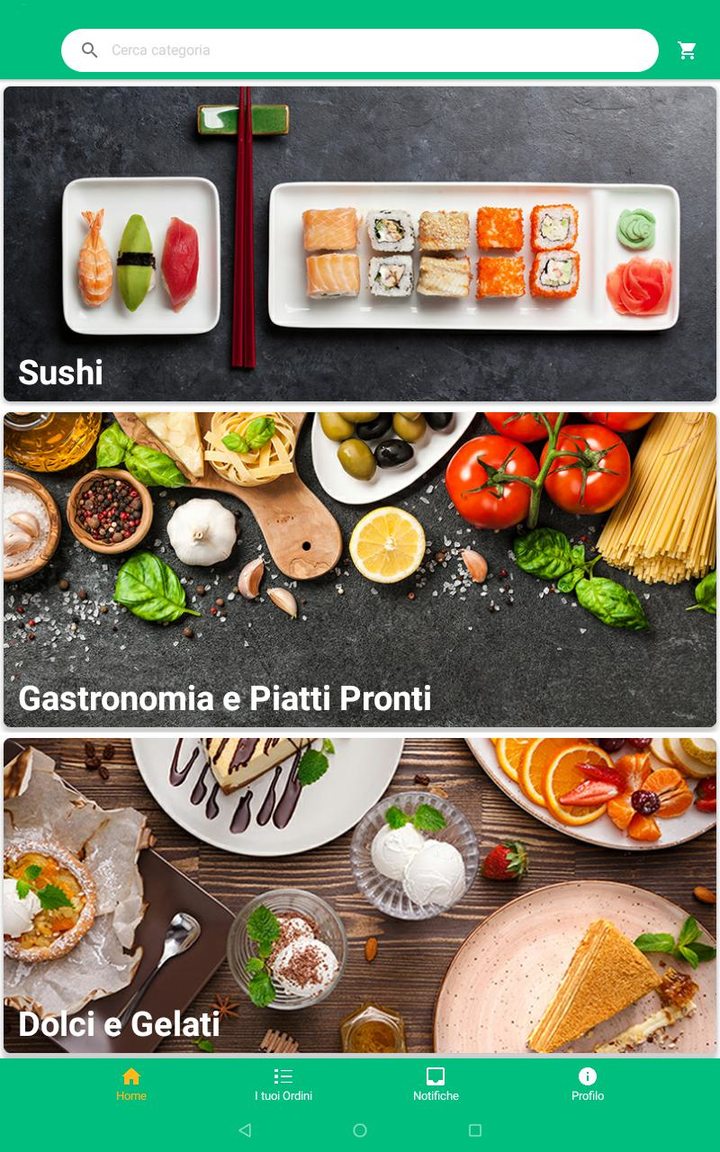Switch to the Home tab
This screenshot has height=1152, width=720.
(x=131, y=1084)
